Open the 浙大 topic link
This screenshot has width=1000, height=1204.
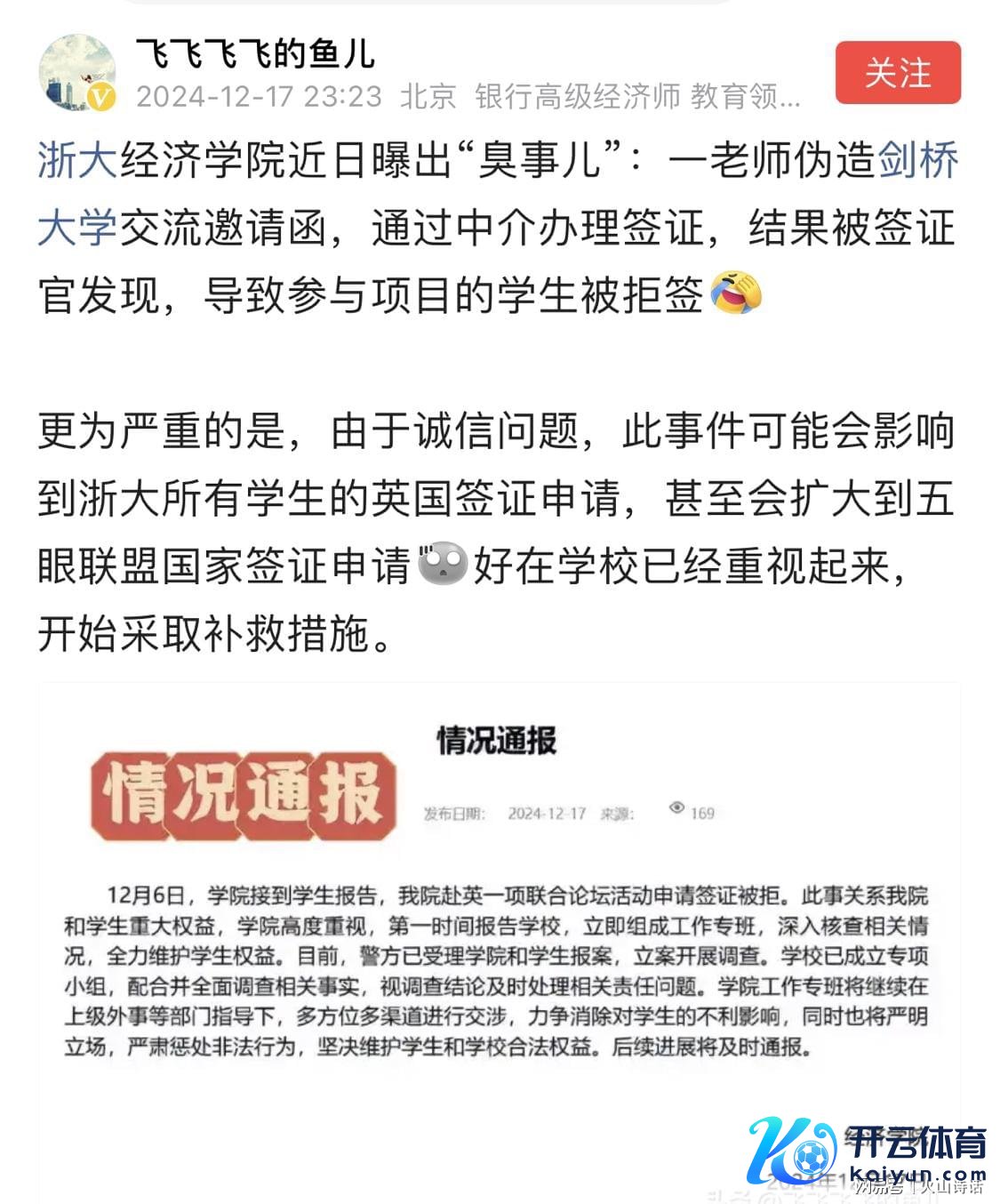tap(77, 161)
